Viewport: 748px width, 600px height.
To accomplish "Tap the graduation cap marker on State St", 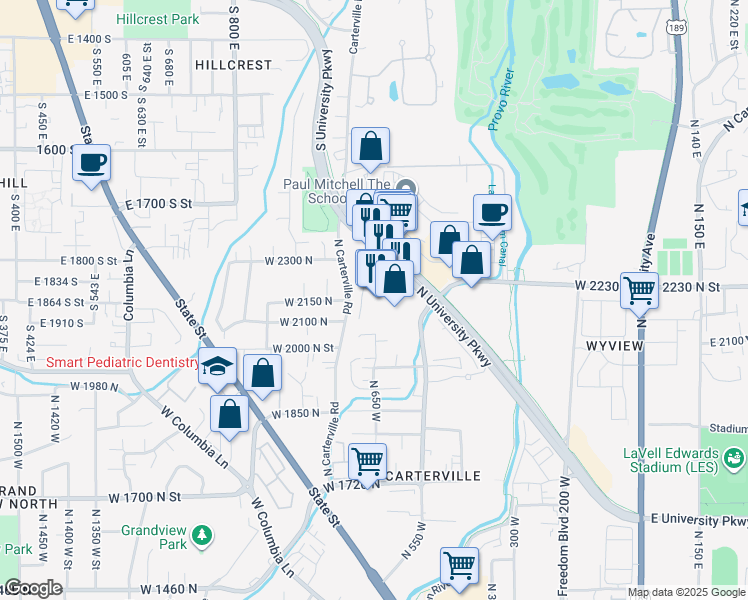I will (x=218, y=366).
